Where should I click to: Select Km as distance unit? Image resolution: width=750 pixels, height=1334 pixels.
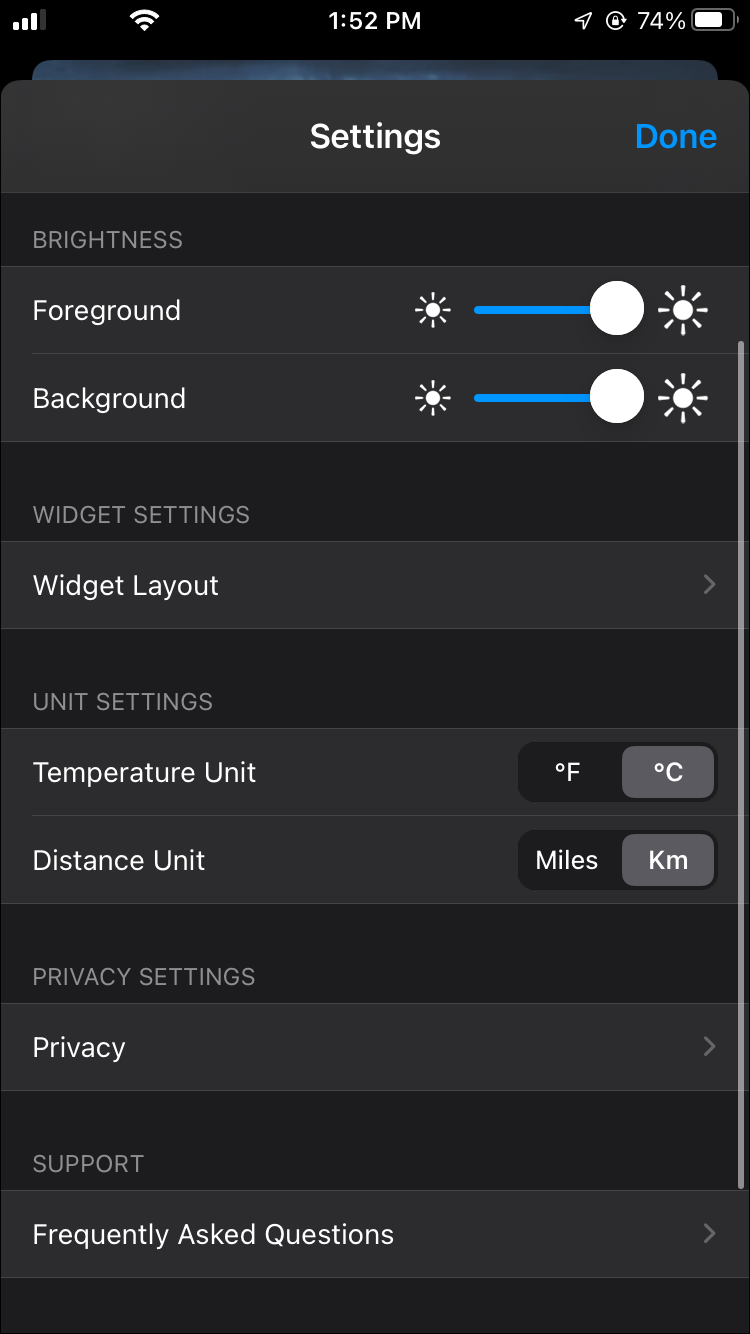coord(668,860)
